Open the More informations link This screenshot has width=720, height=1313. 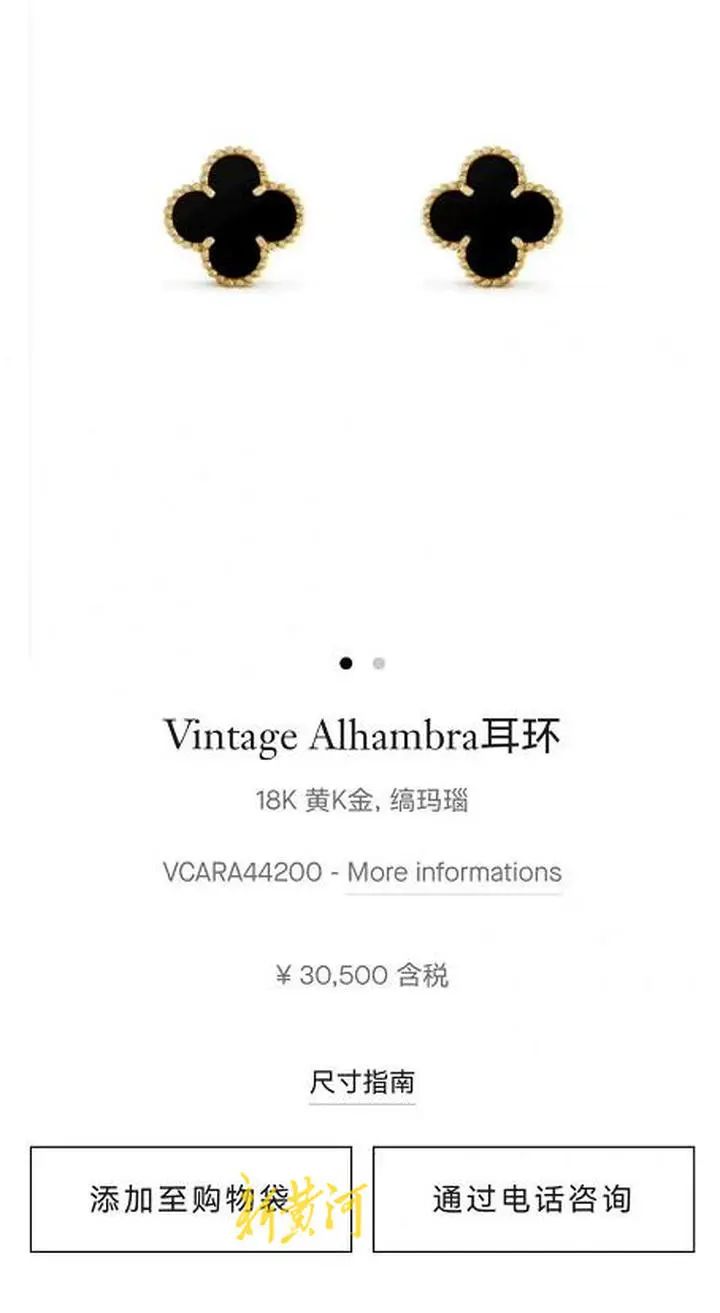(454, 872)
